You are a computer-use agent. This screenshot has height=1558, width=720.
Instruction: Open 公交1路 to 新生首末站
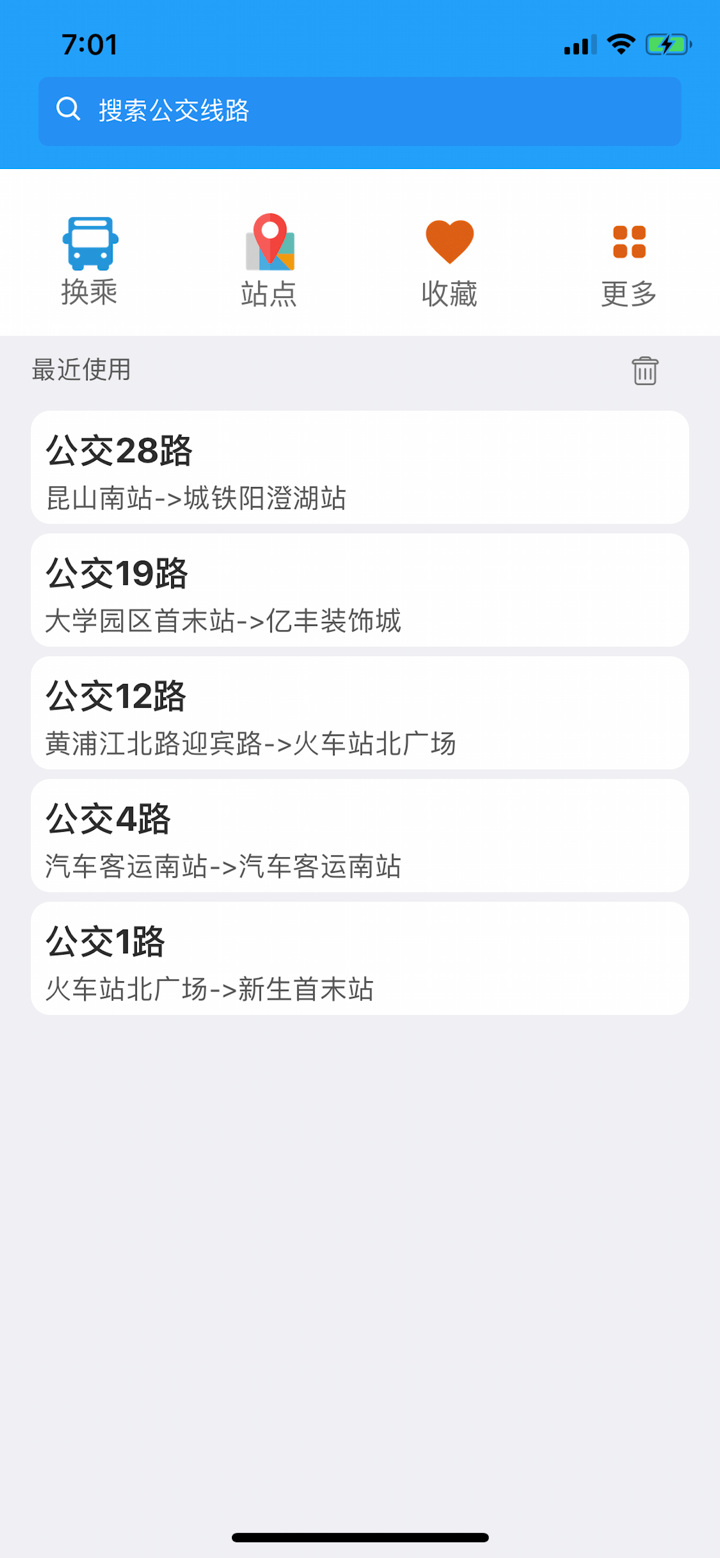coord(360,958)
